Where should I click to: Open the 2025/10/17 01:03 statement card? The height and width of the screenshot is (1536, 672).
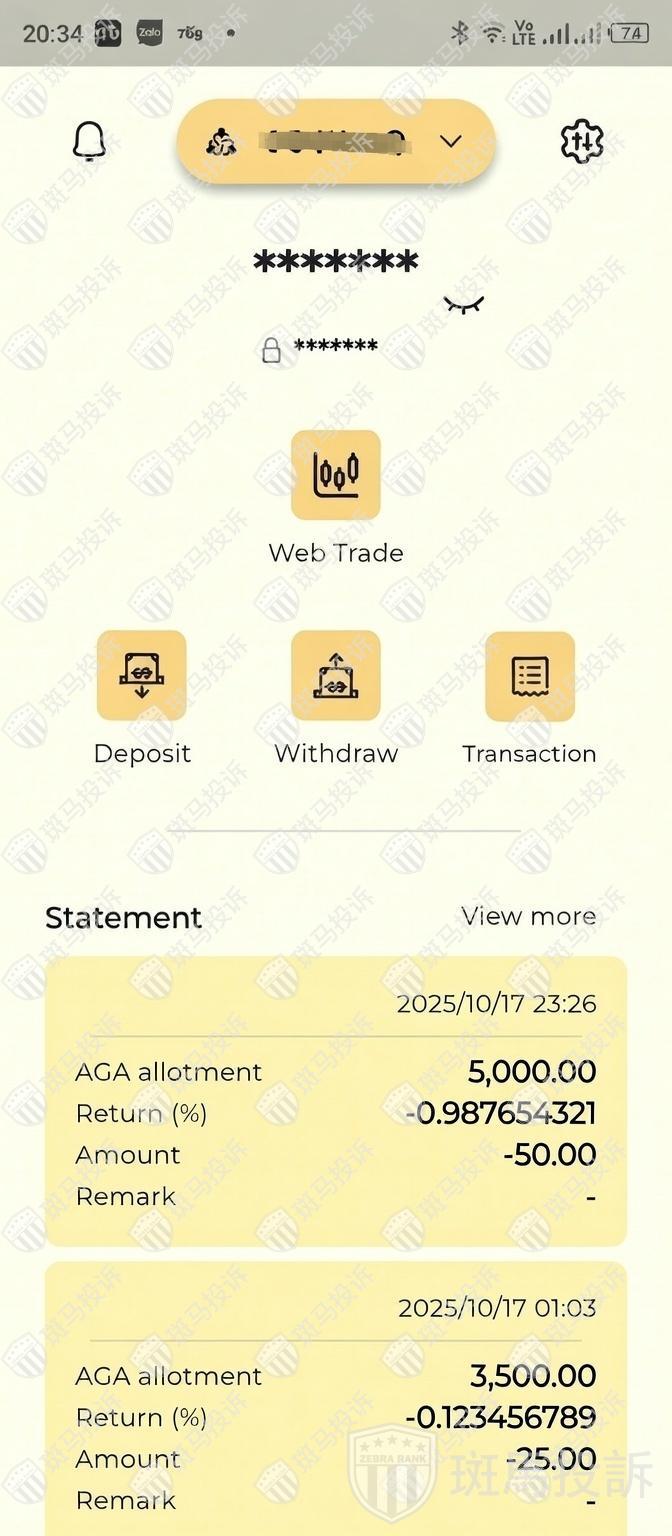336,1400
